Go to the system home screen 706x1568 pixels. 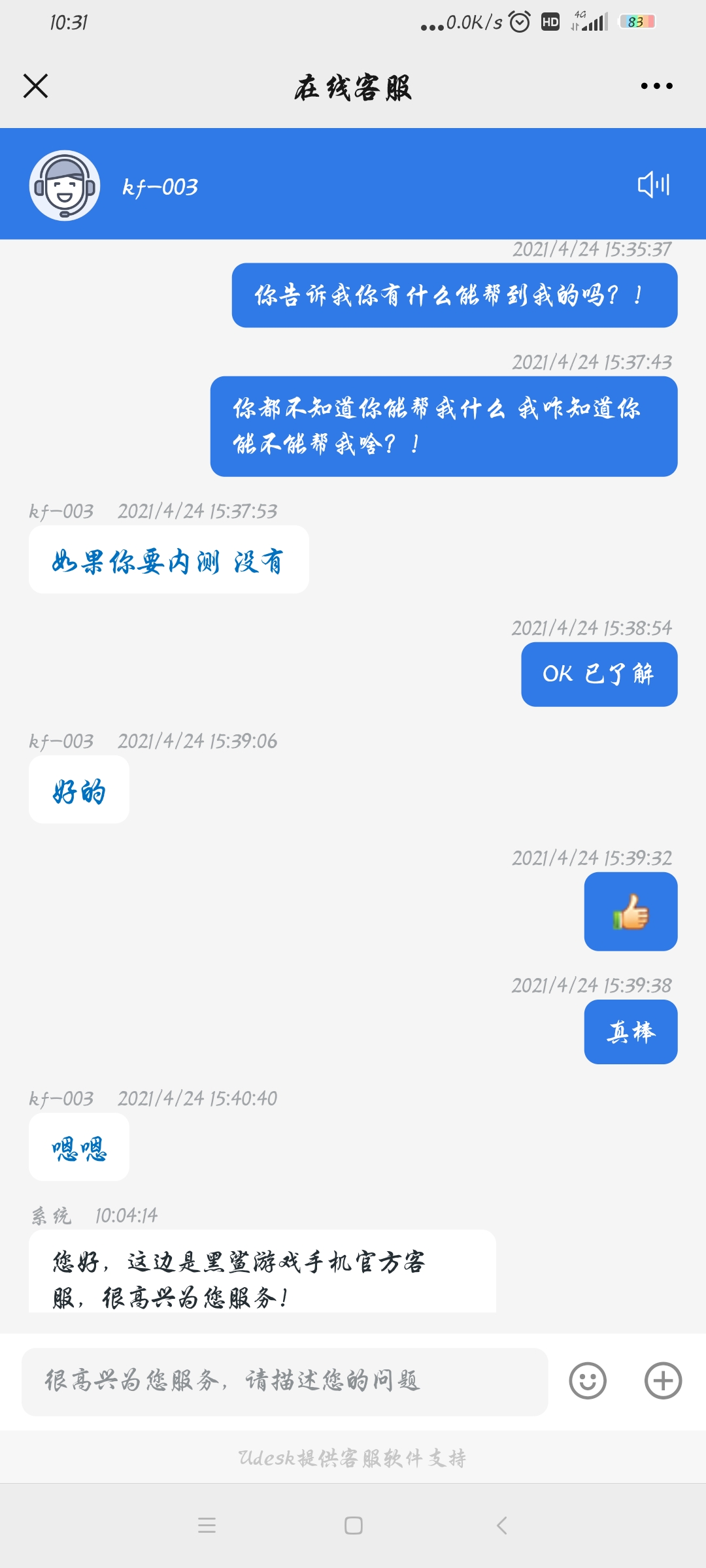(354, 1526)
